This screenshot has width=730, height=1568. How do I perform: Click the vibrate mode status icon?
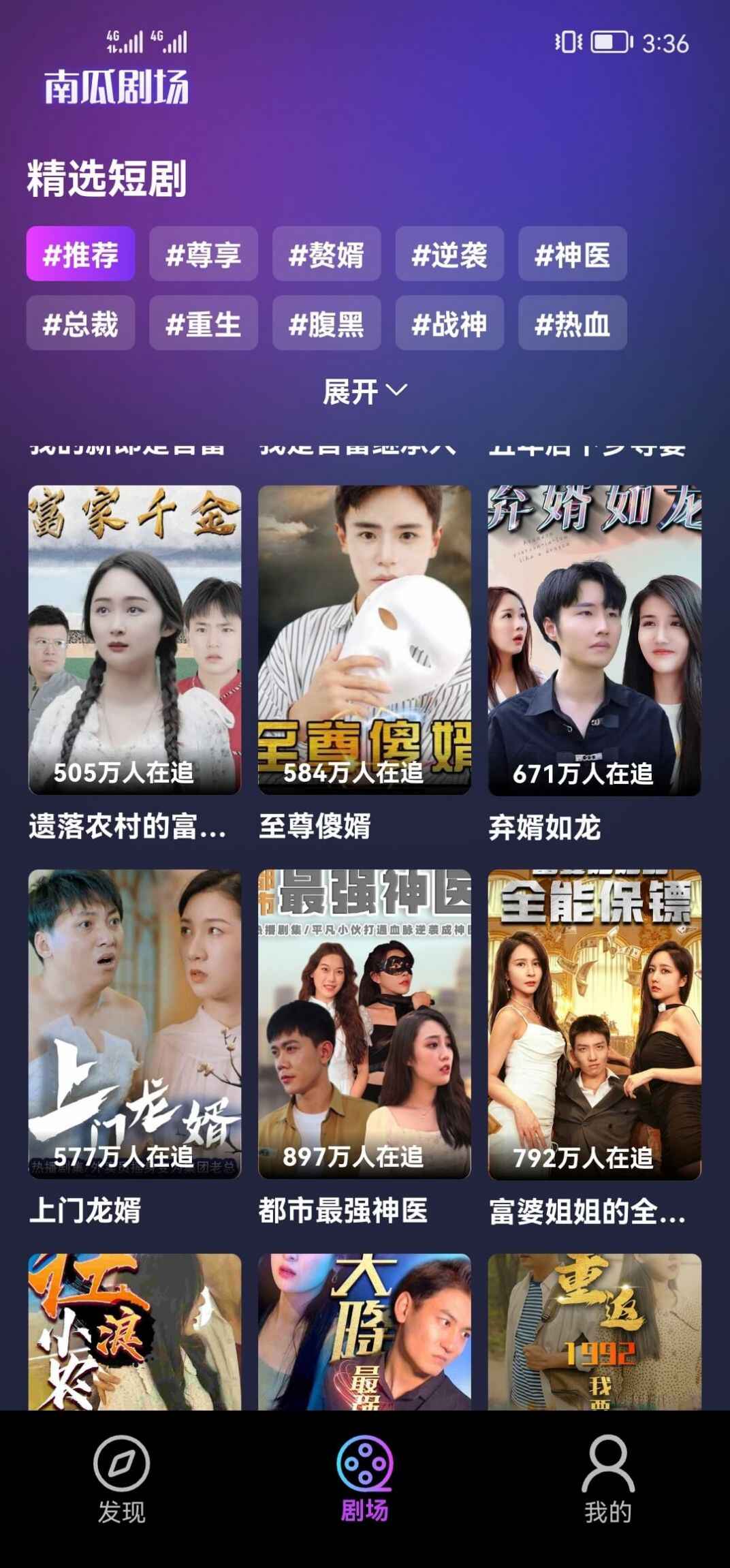[567, 41]
